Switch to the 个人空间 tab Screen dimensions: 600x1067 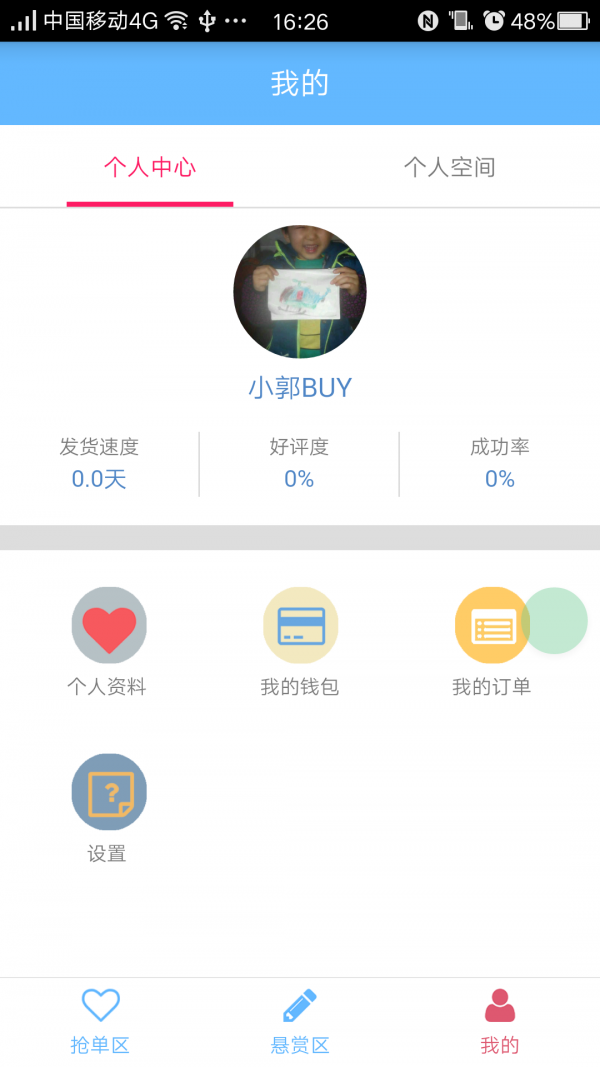coord(449,167)
